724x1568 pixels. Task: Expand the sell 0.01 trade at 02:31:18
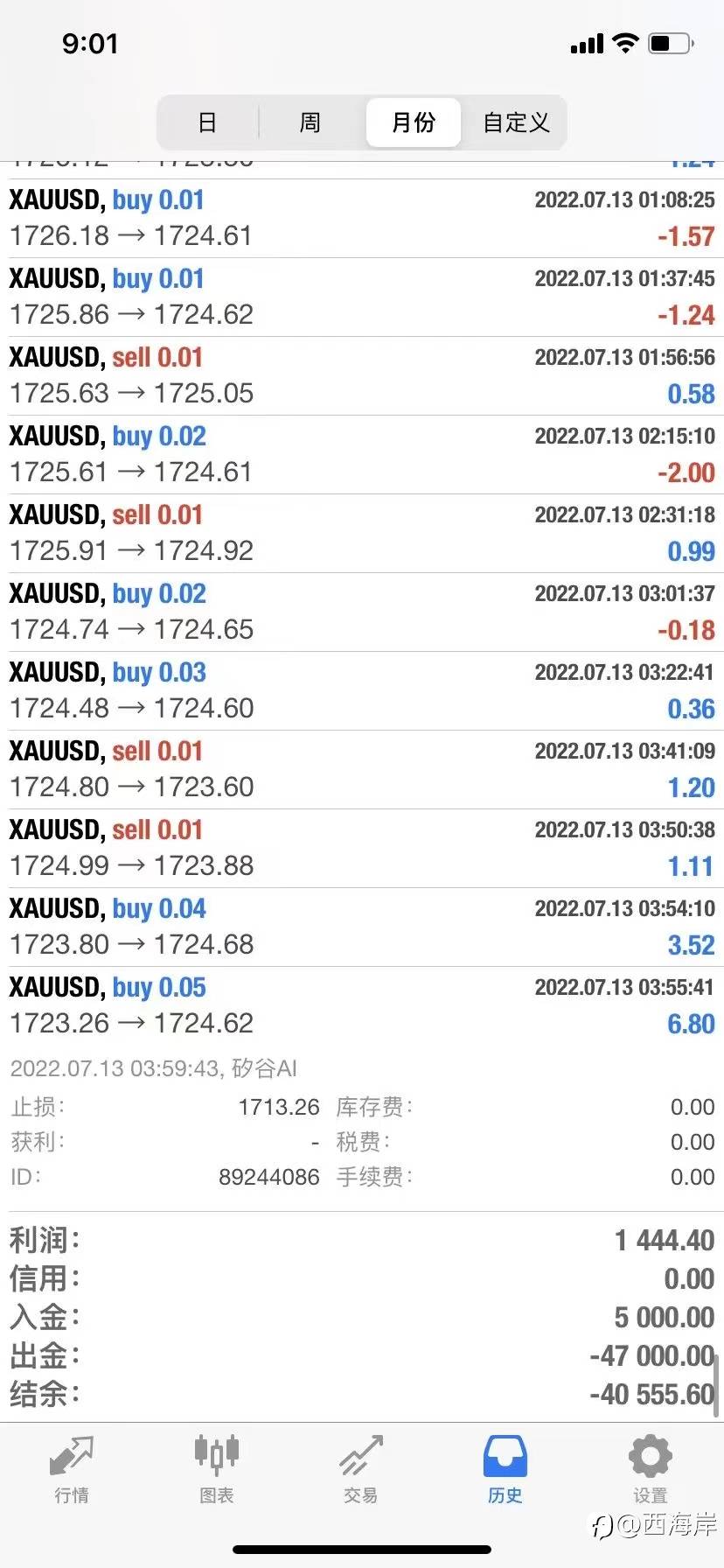[x=362, y=534]
